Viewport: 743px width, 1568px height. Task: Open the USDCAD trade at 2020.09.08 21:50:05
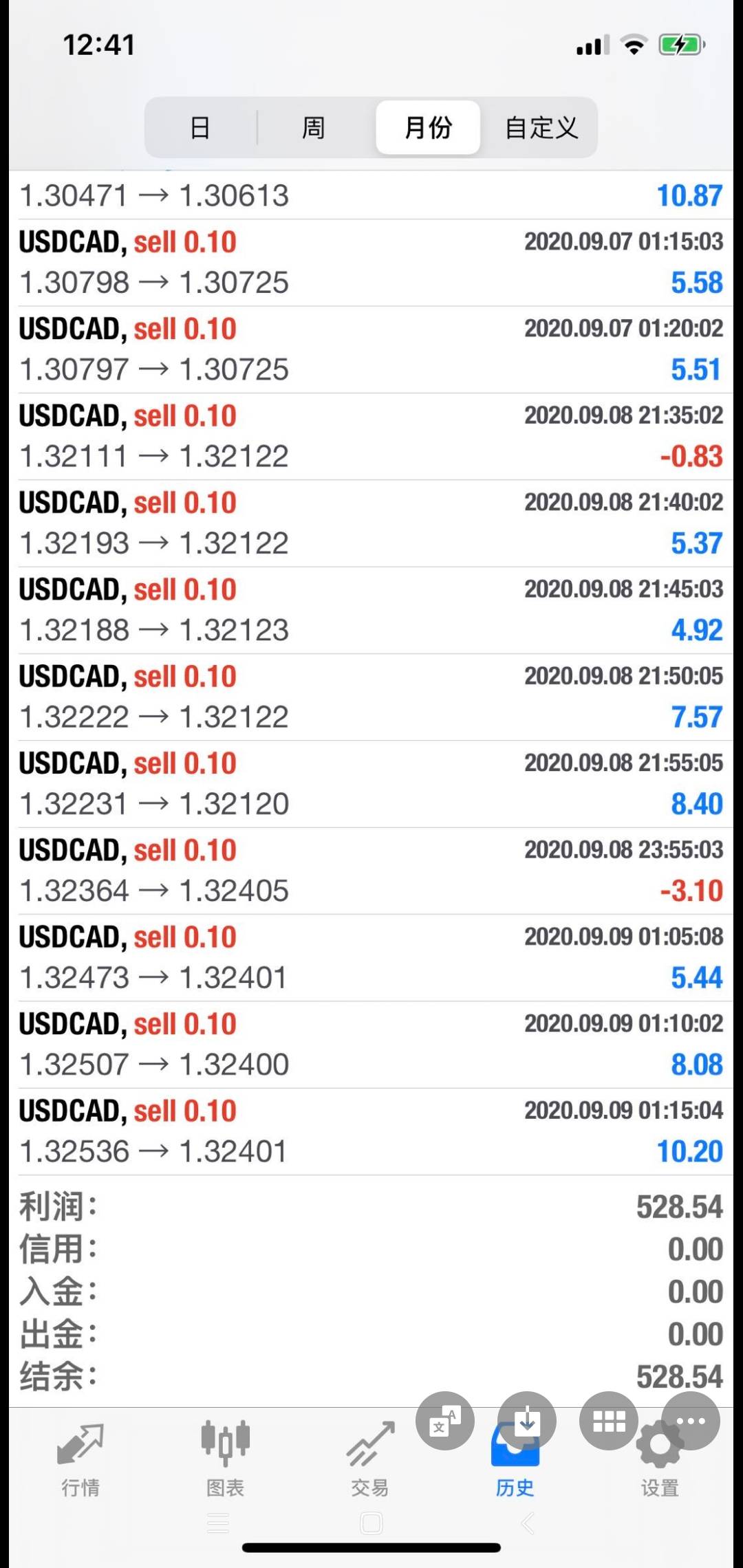click(x=371, y=697)
